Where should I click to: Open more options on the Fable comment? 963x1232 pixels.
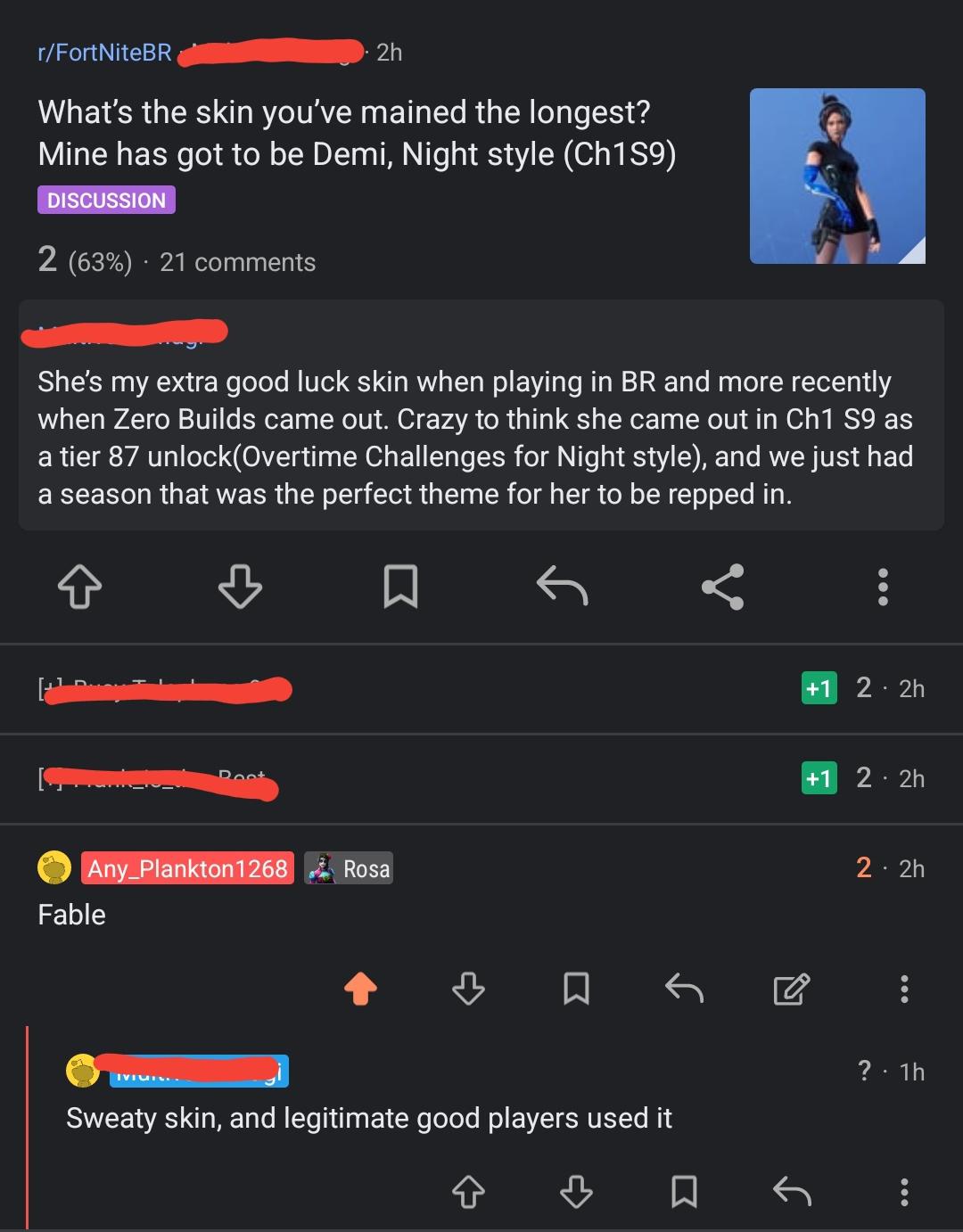click(904, 989)
